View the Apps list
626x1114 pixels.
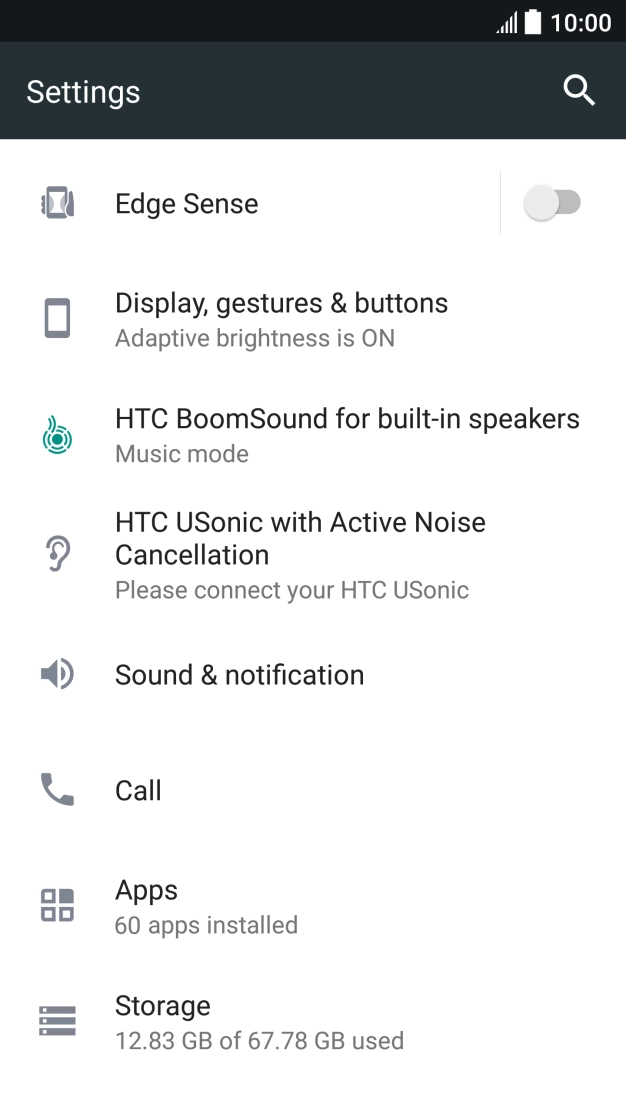313,906
